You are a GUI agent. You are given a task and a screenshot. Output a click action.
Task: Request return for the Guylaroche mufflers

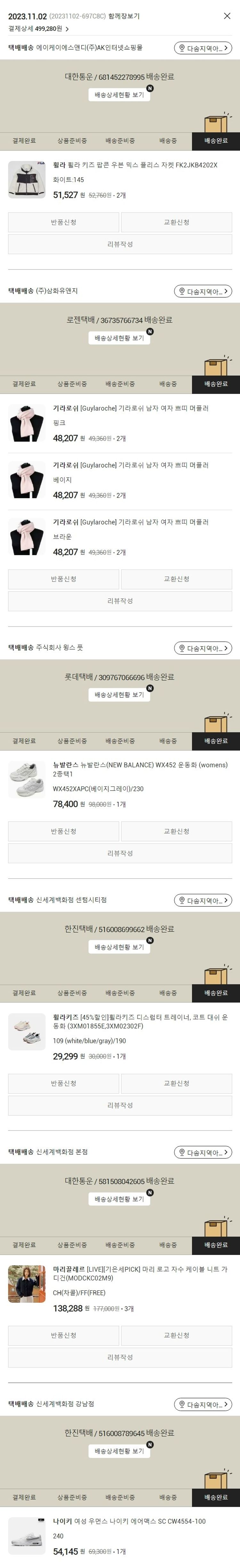click(x=63, y=579)
